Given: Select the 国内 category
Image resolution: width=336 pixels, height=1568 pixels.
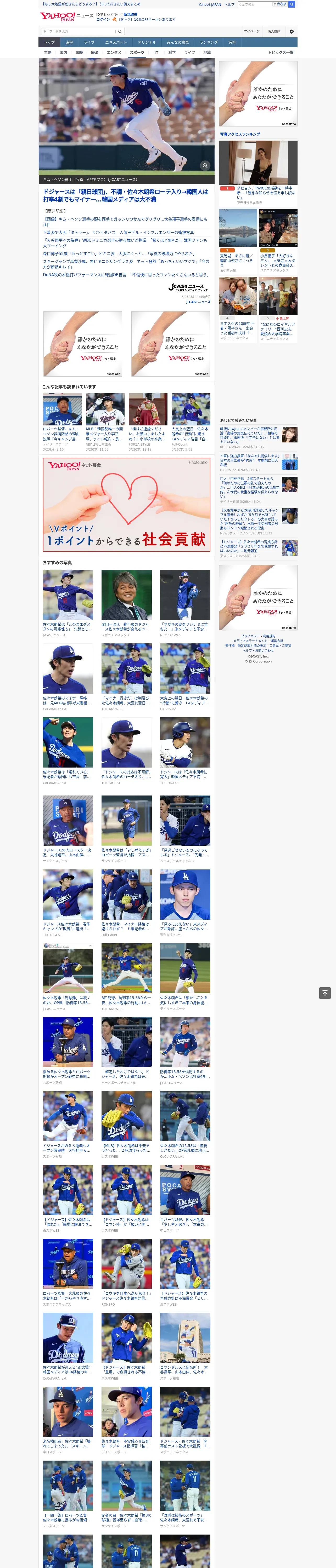Looking at the screenshot, I should point(63,52).
